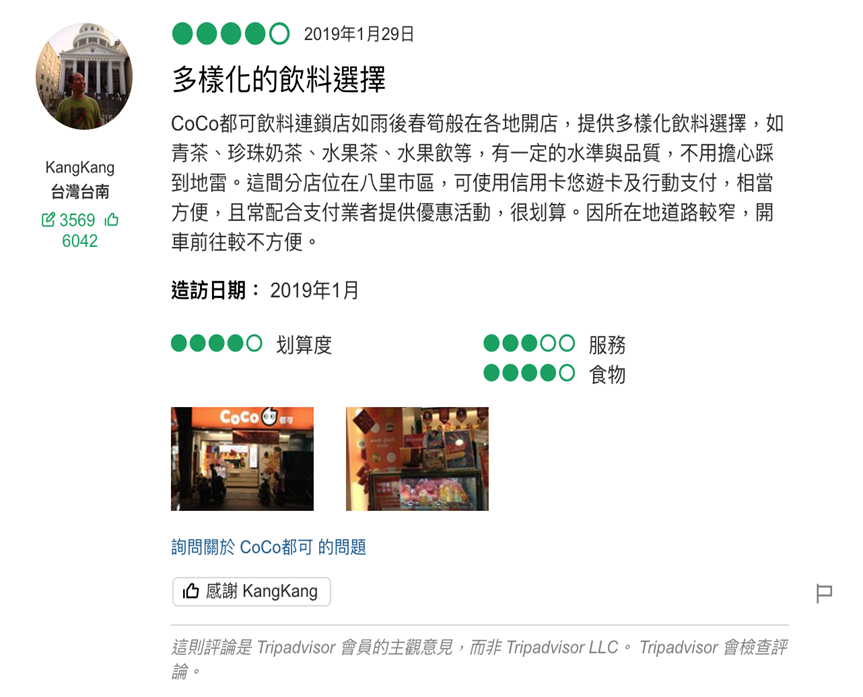This screenshot has height=697, width=863.
Task: View the KangKang username profile
Action: tap(80, 167)
